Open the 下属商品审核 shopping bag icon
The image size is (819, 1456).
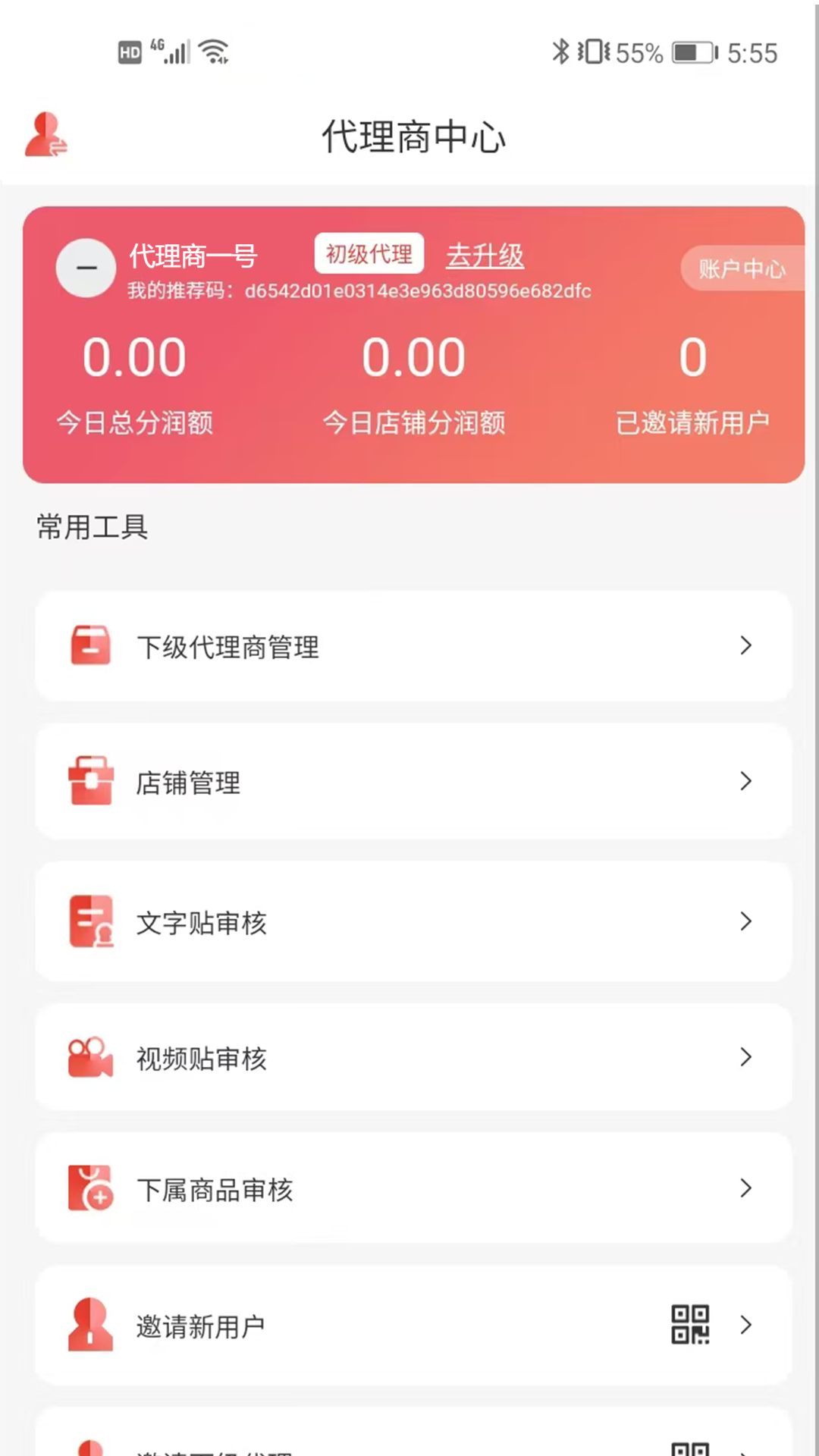[x=91, y=1189]
